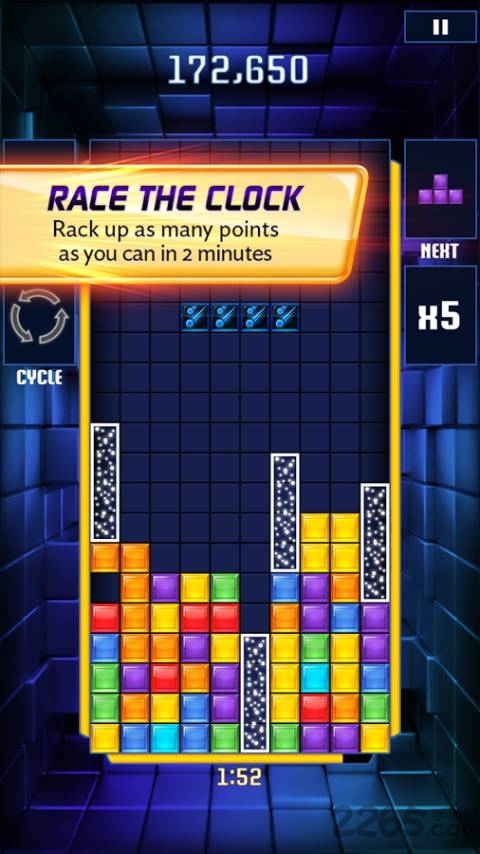This screenshot has height=854, width=480.
Task: Pause the game
Action: click(x=440, y=27)
